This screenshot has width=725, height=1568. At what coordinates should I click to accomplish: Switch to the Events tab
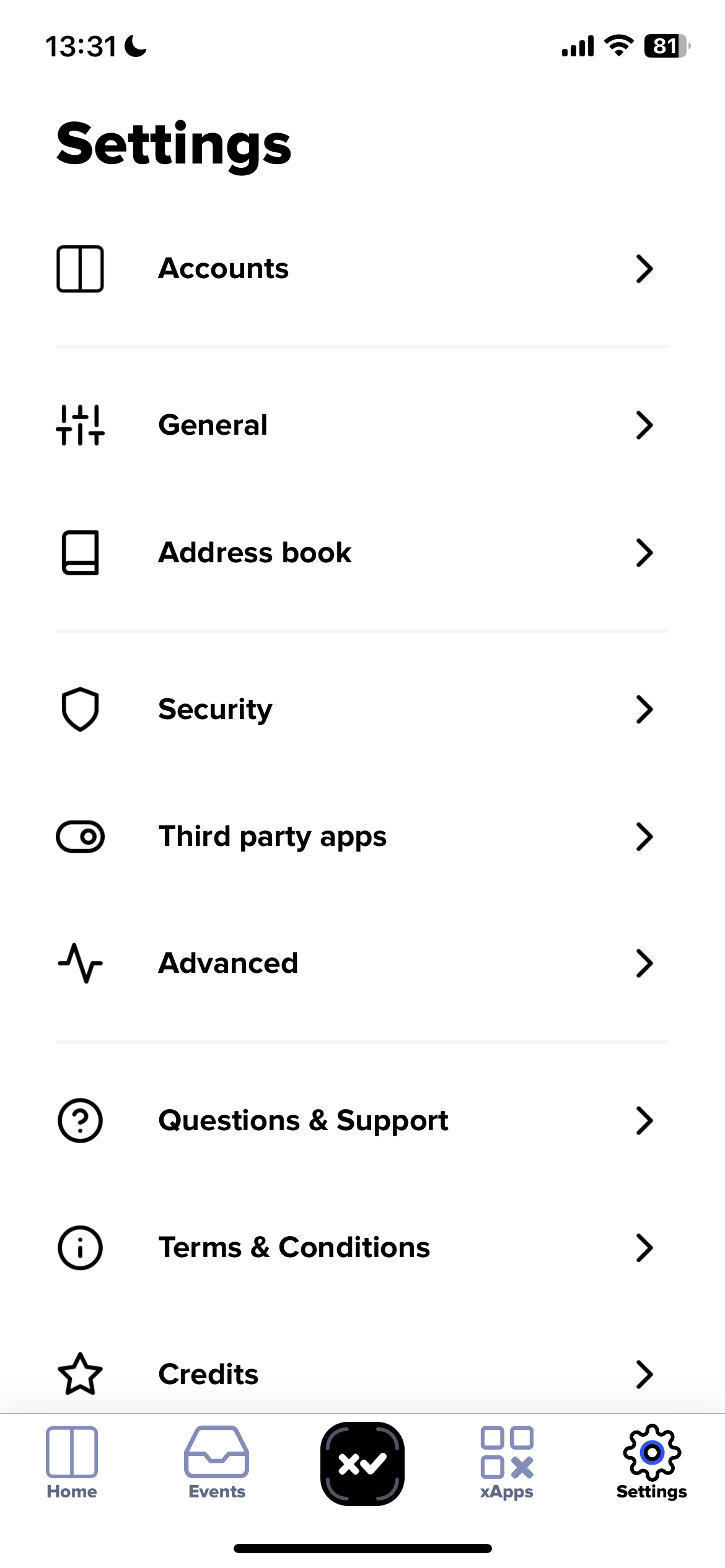point(217,1463)
